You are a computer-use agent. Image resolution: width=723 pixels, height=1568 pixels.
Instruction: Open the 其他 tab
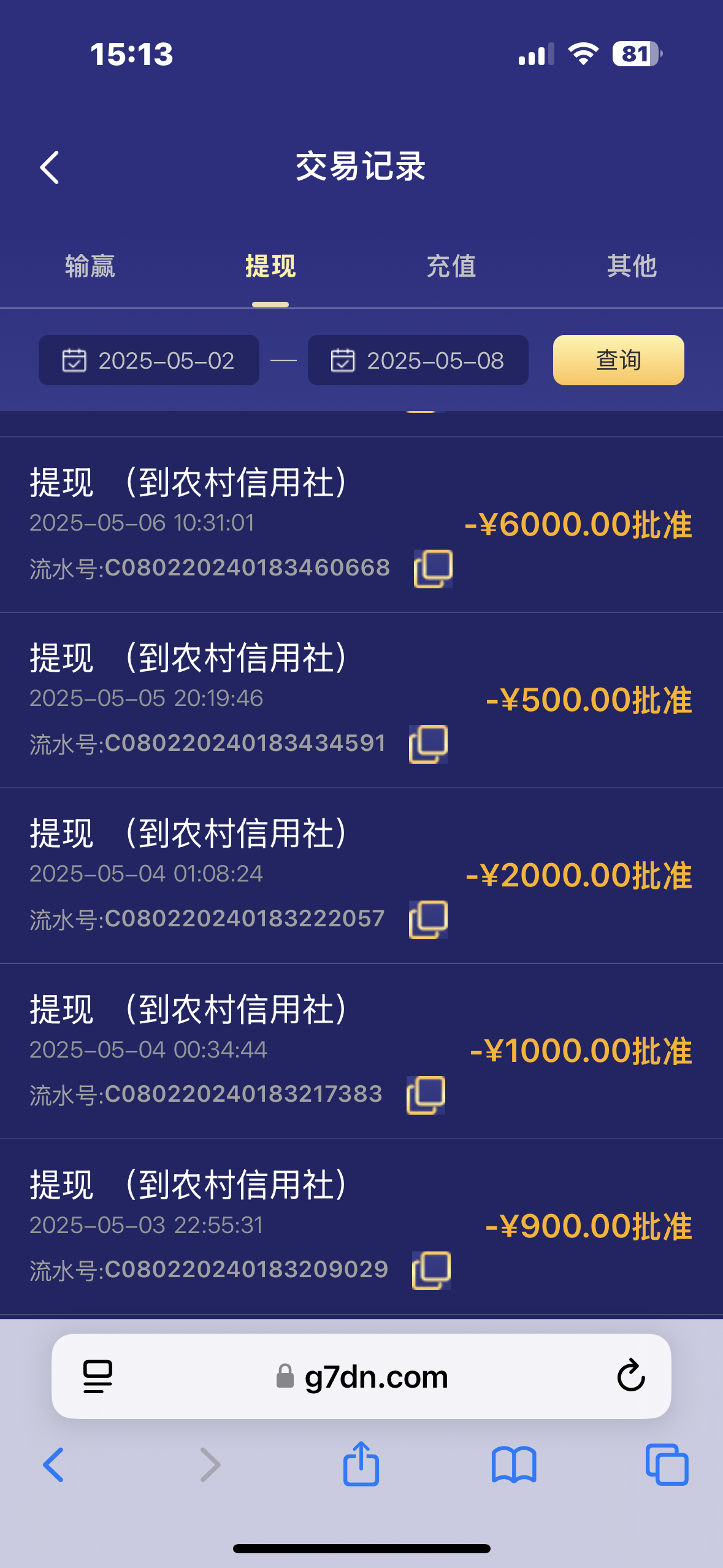click(x=632, y=266)
